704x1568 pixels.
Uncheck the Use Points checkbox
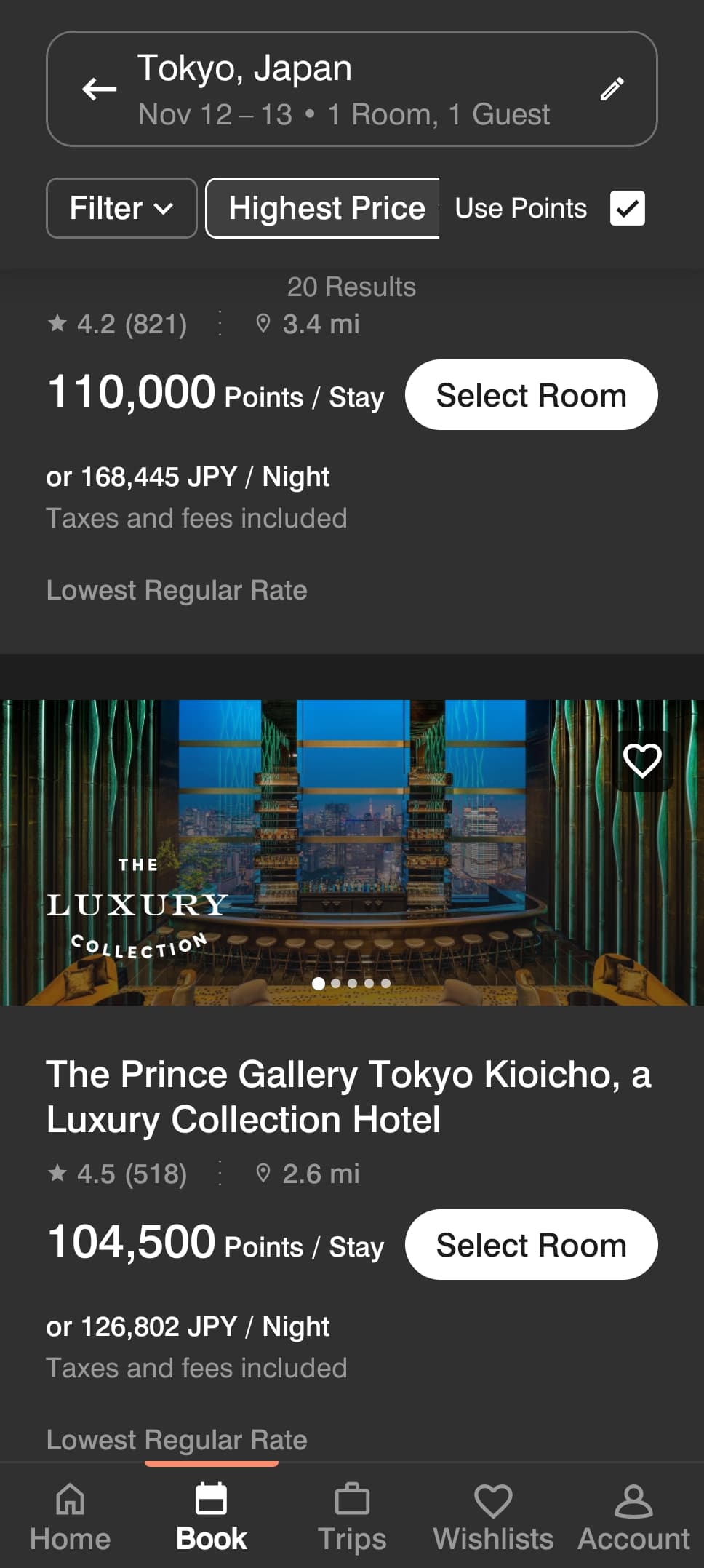(627, 208)
